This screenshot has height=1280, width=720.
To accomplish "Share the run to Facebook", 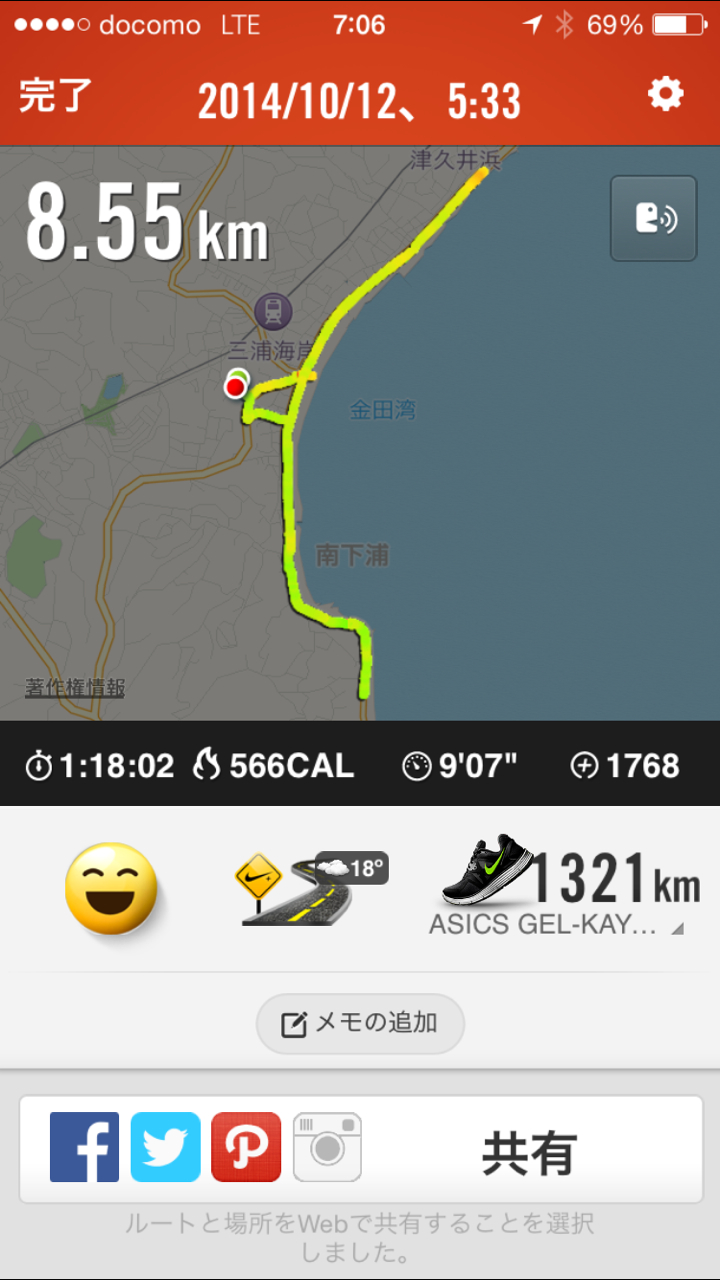I will (85, 1147).
